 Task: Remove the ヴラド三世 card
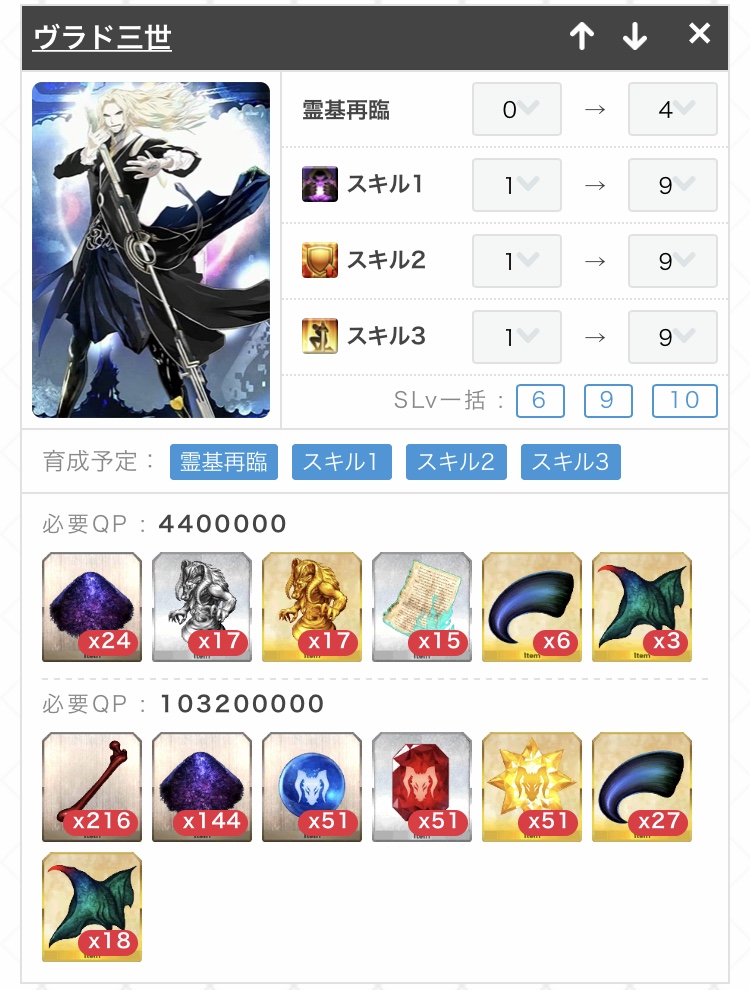[x=699, y=35]
